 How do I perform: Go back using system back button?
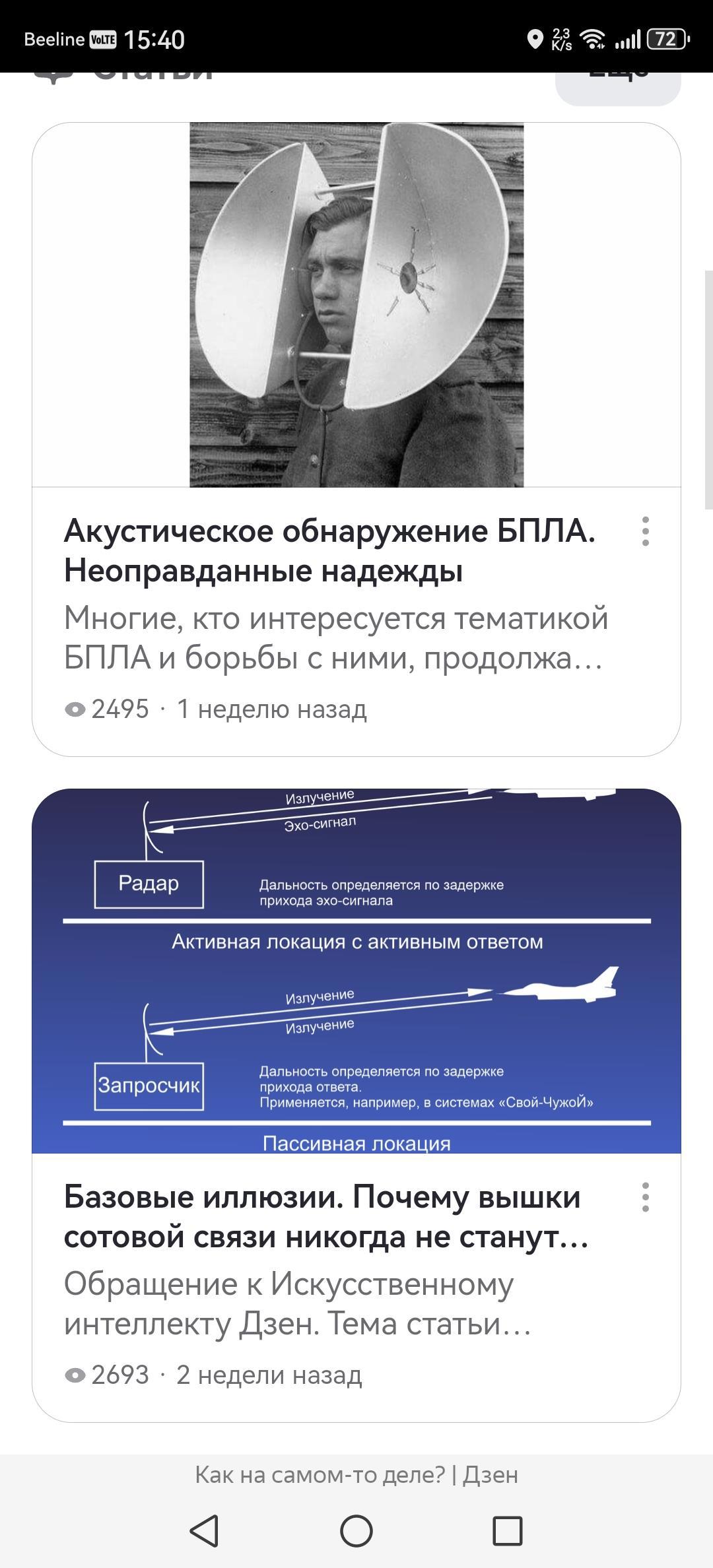click(x=204, y=1530)
